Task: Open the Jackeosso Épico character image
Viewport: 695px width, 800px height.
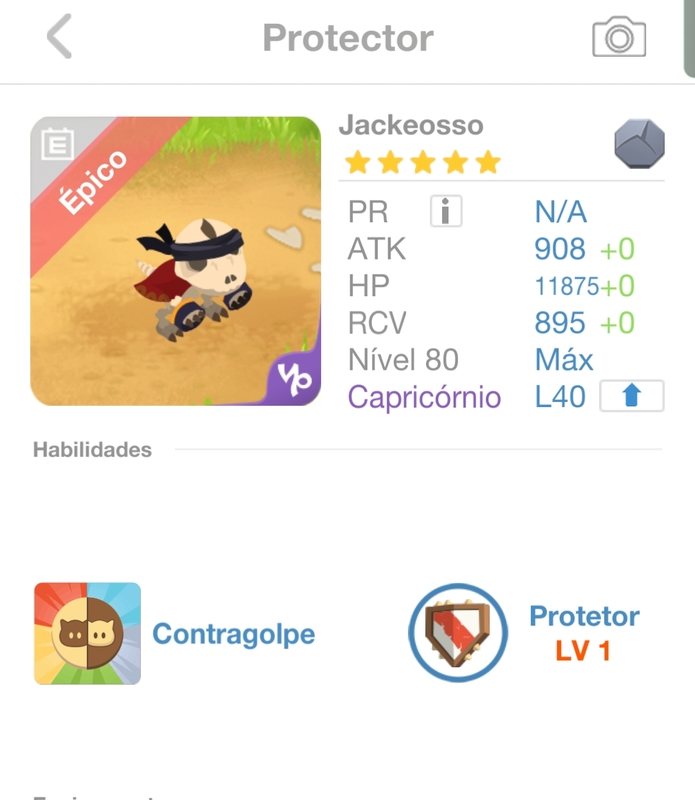Action: pyautogui.click(x=176, y=261)
